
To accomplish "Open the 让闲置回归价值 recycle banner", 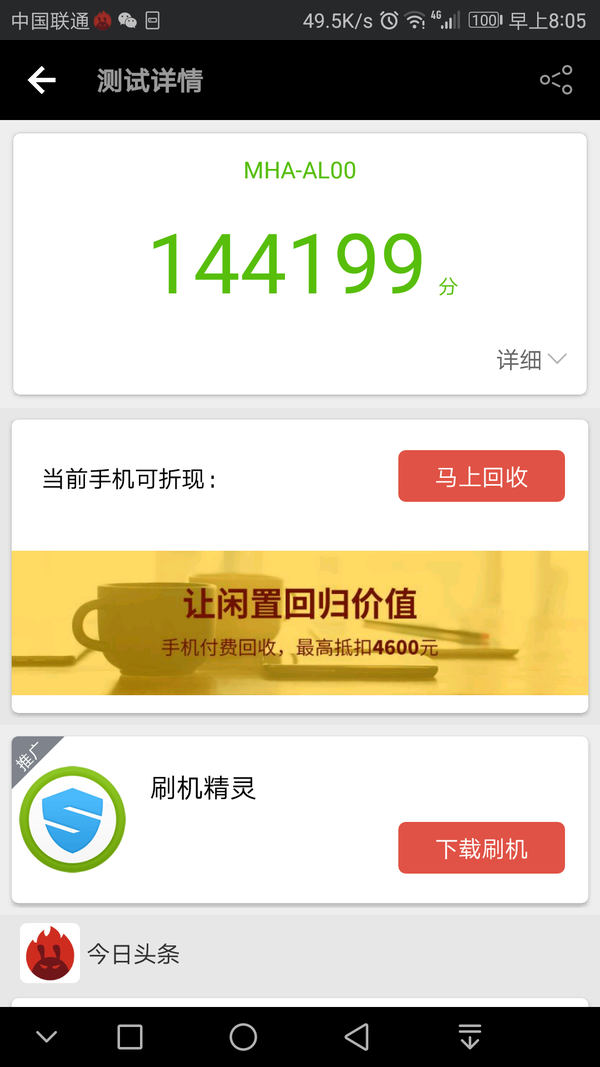I will click(300, 622).
